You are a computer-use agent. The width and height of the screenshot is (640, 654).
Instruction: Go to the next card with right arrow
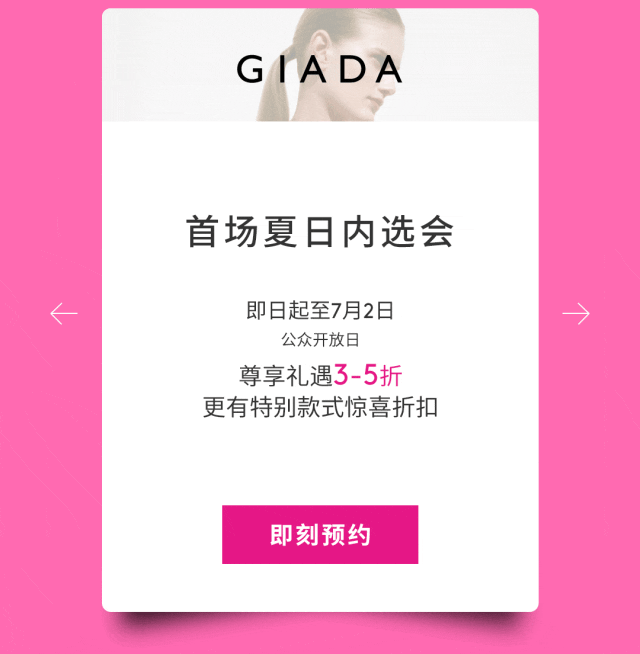576,314
